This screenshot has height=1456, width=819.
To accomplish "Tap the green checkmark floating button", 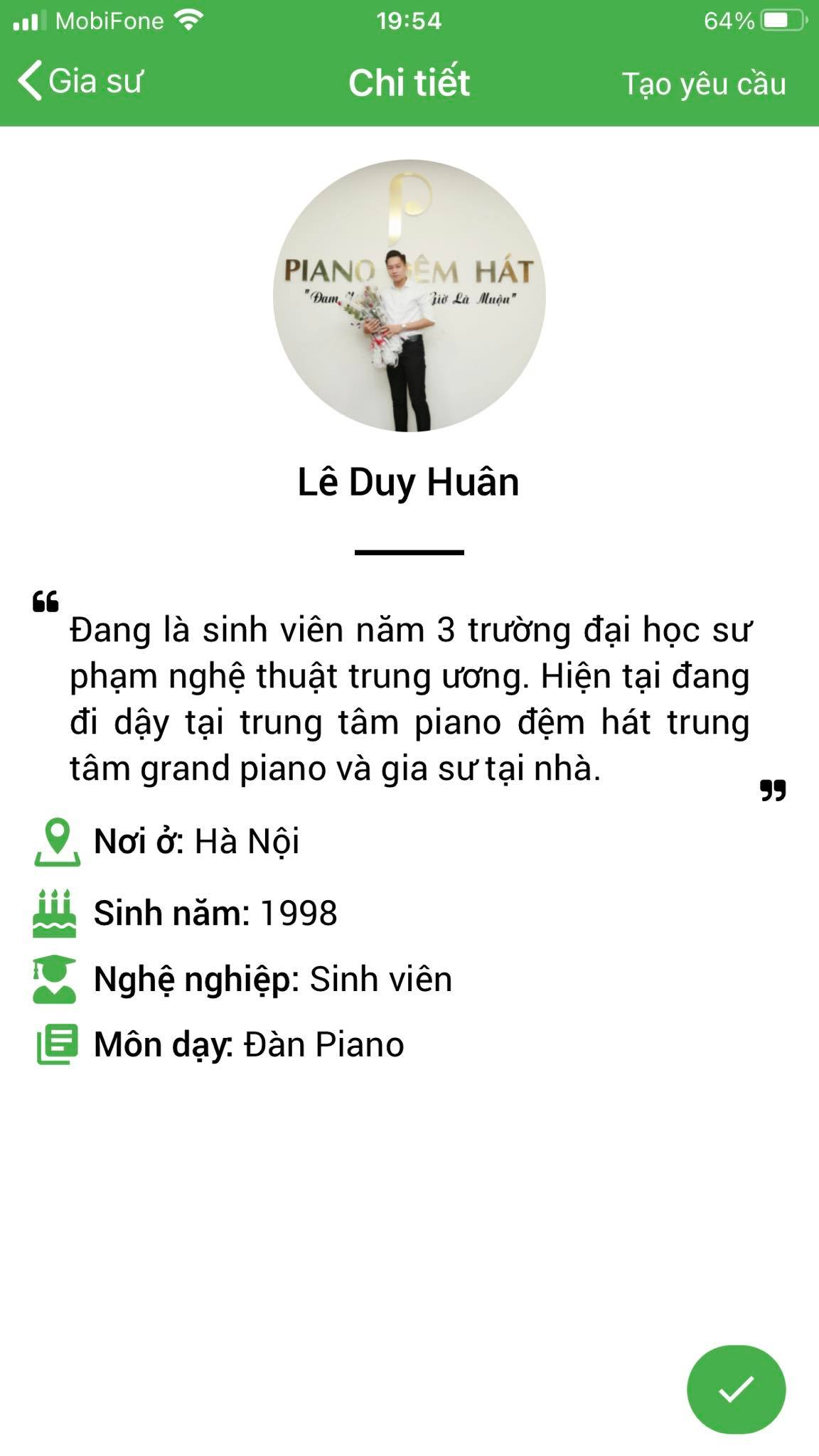I will pos(736,1389).
